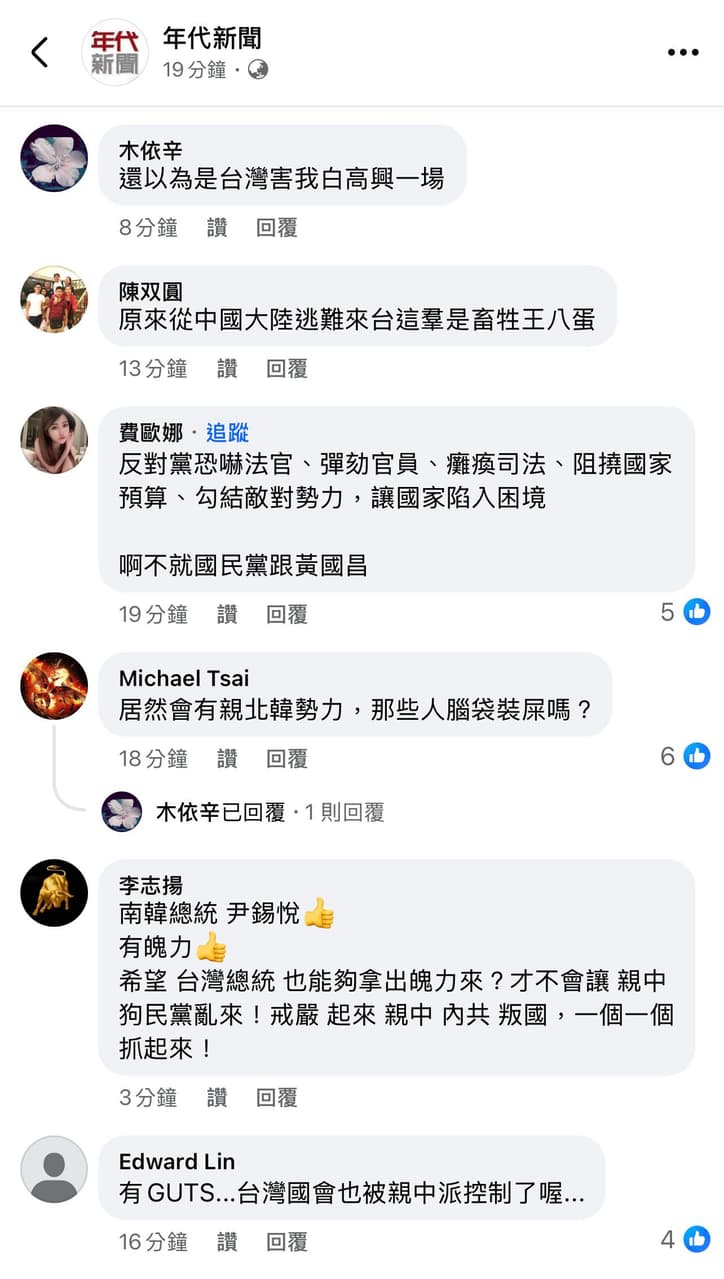This screenshot has height=1279, width=724.
Task: Reply to Edward Lin's comment
Action: (287, 1242)
